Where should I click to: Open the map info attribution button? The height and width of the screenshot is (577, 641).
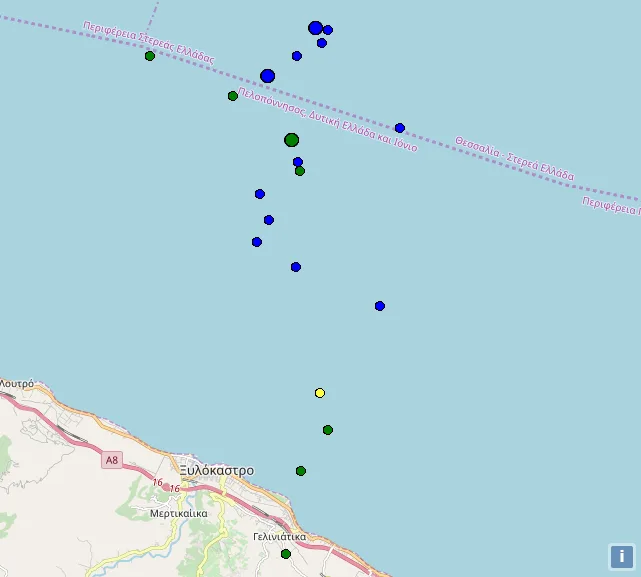[621, 556]
